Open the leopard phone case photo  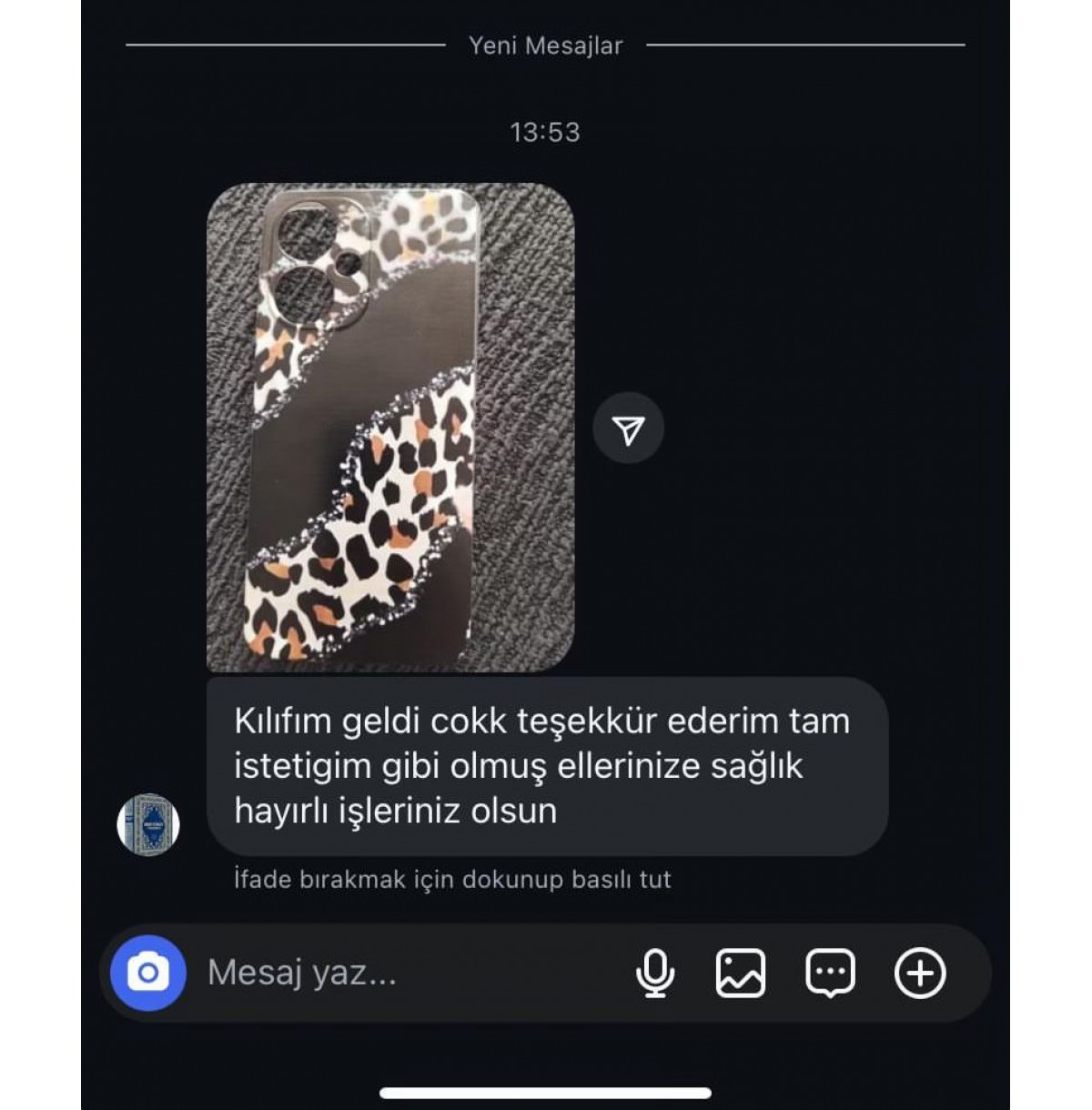pyautogui.click(x=390, y=428)
